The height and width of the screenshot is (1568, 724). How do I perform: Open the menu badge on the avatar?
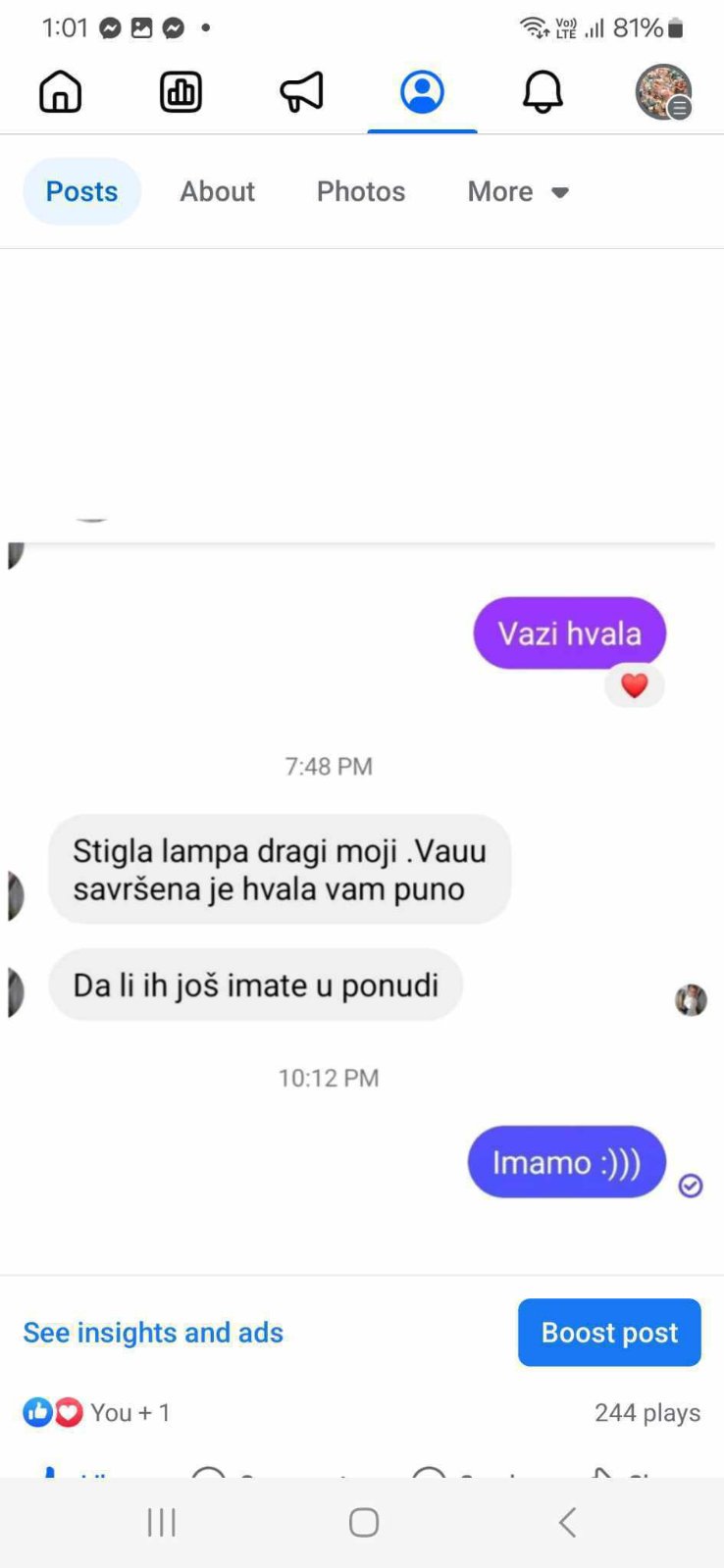[x=678, y=109]
